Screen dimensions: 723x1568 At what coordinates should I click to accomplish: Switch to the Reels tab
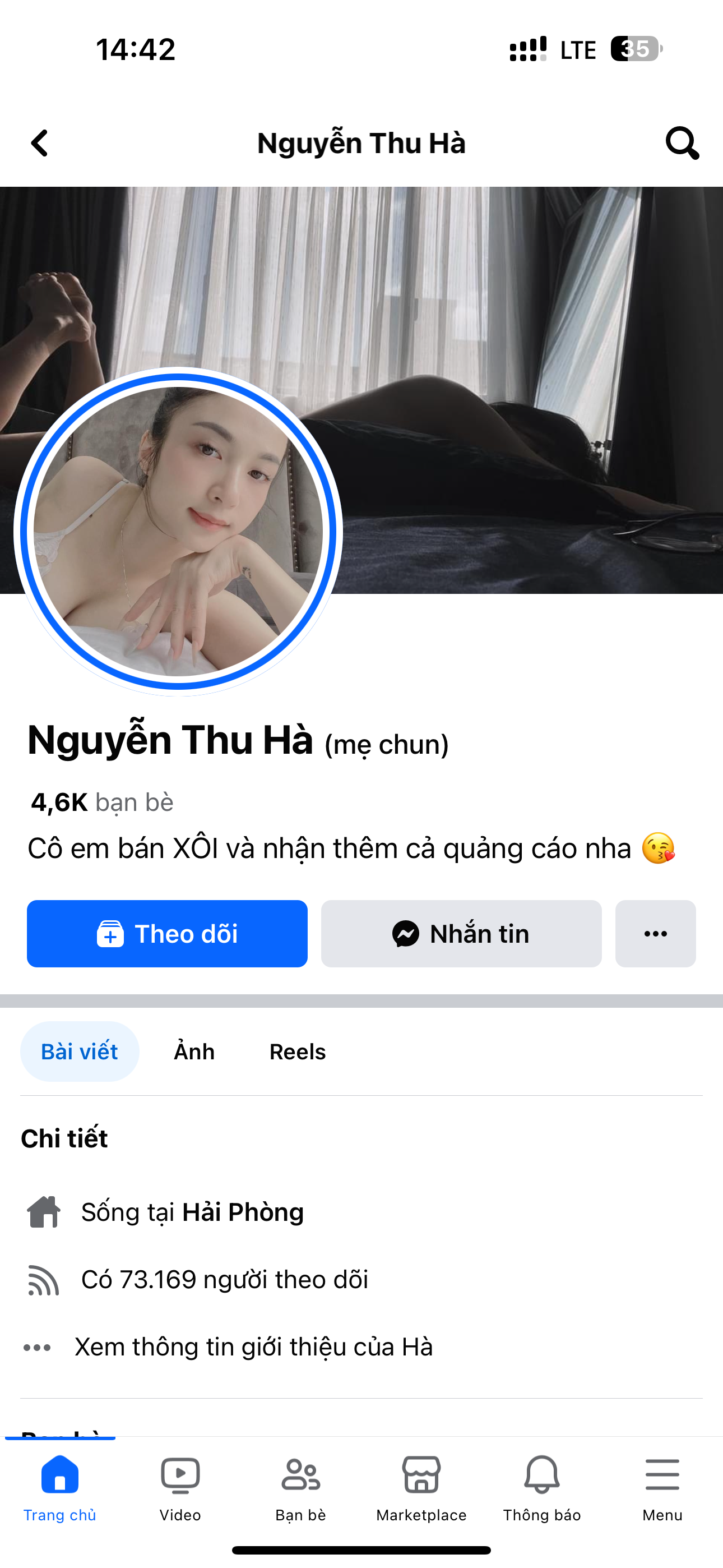coord(298,1051)
